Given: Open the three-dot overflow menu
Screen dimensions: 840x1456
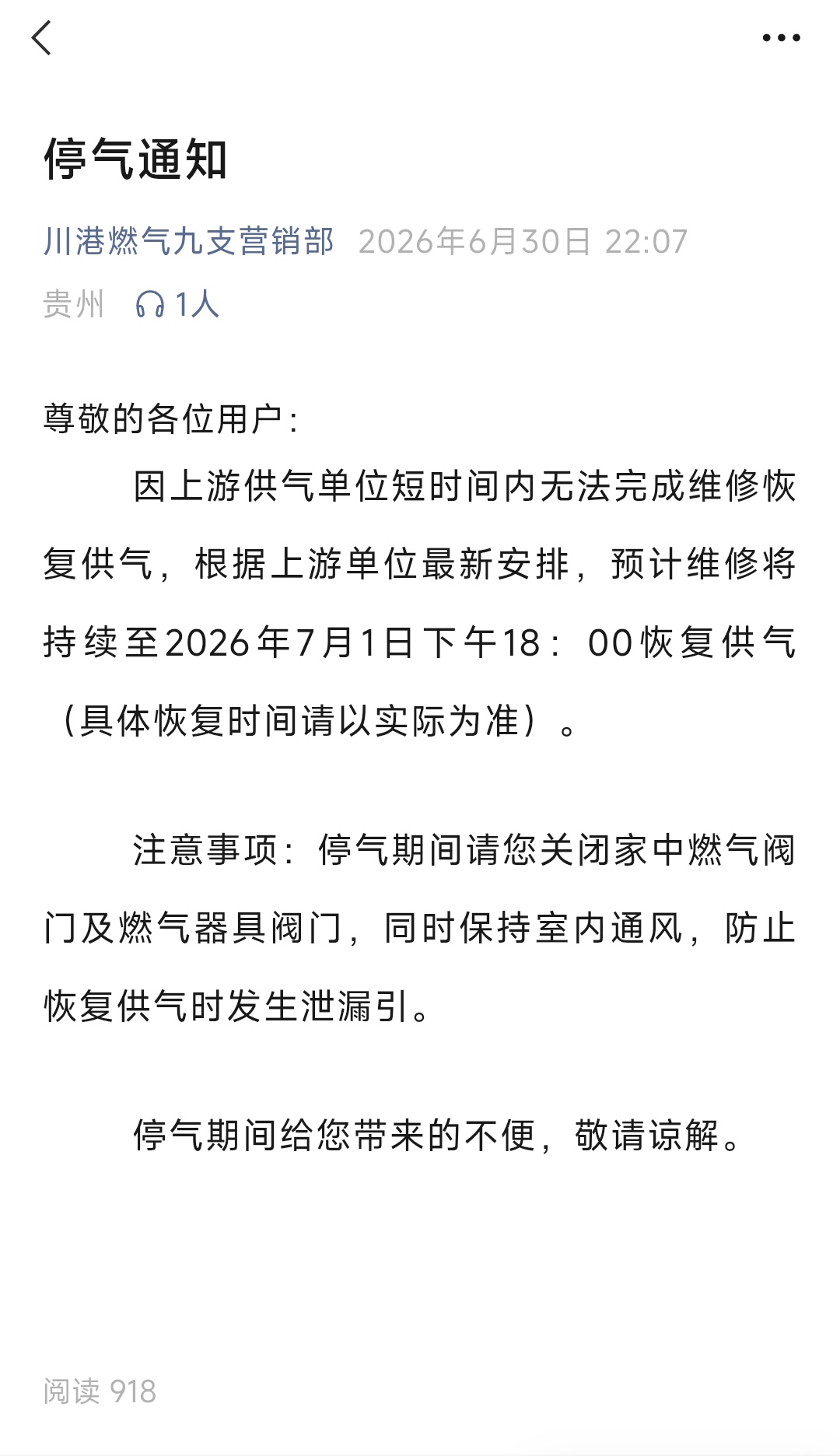Looking at the screenshot, I should pyautogui.click(x=781, y=38).
